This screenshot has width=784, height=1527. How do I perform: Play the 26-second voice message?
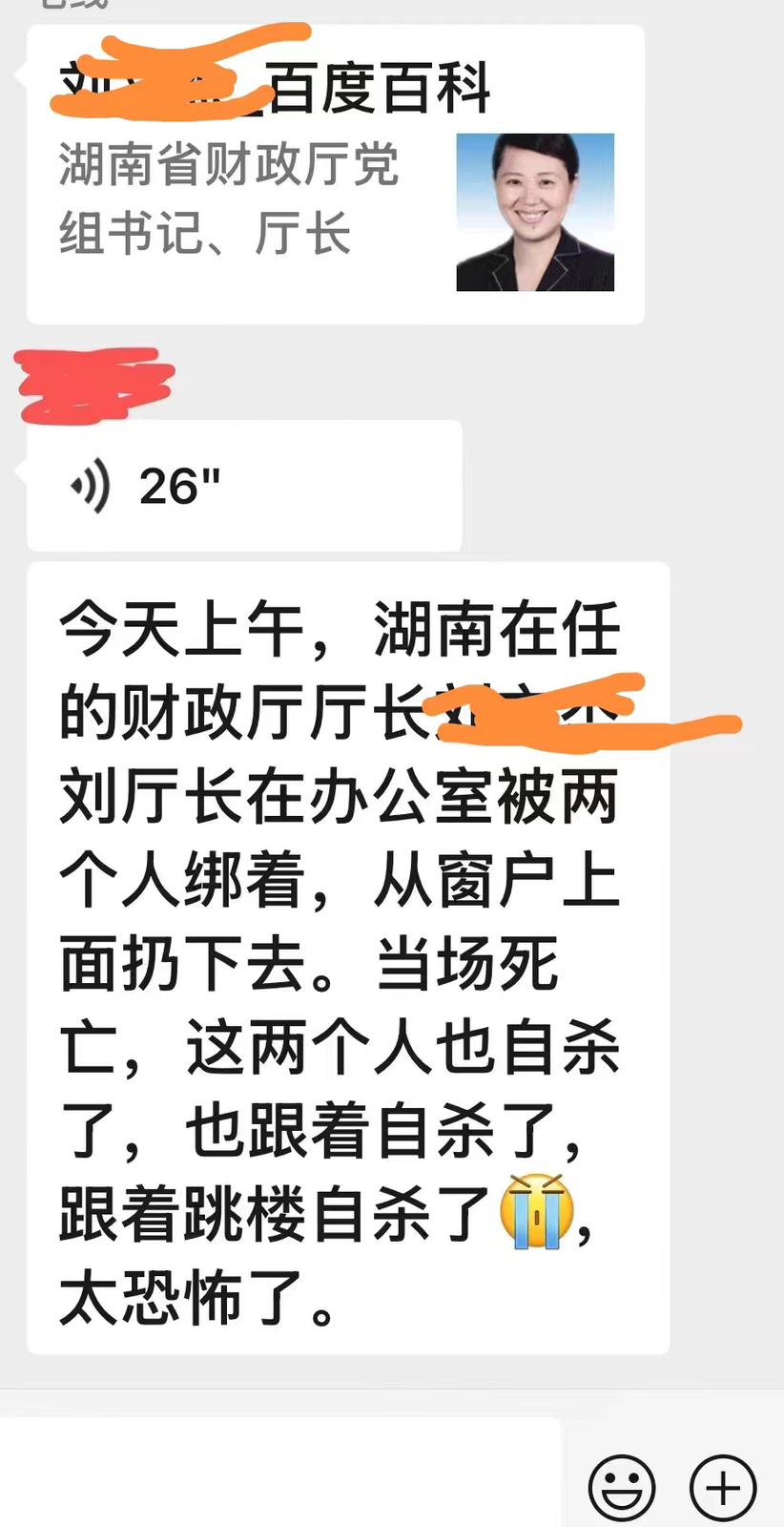click(x=243, y=486)
